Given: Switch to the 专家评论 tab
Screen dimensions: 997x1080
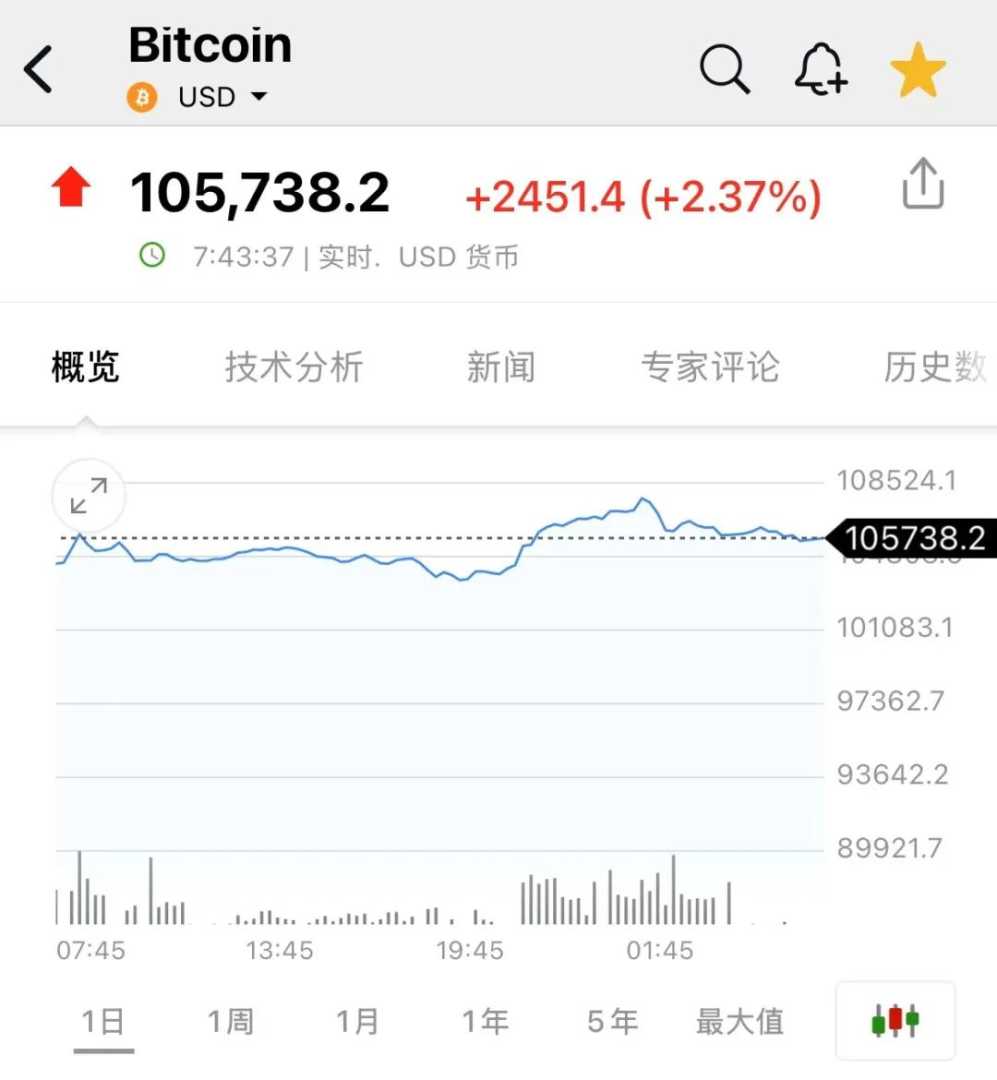Looking at the screenshot, I should (x=710, y=367).
